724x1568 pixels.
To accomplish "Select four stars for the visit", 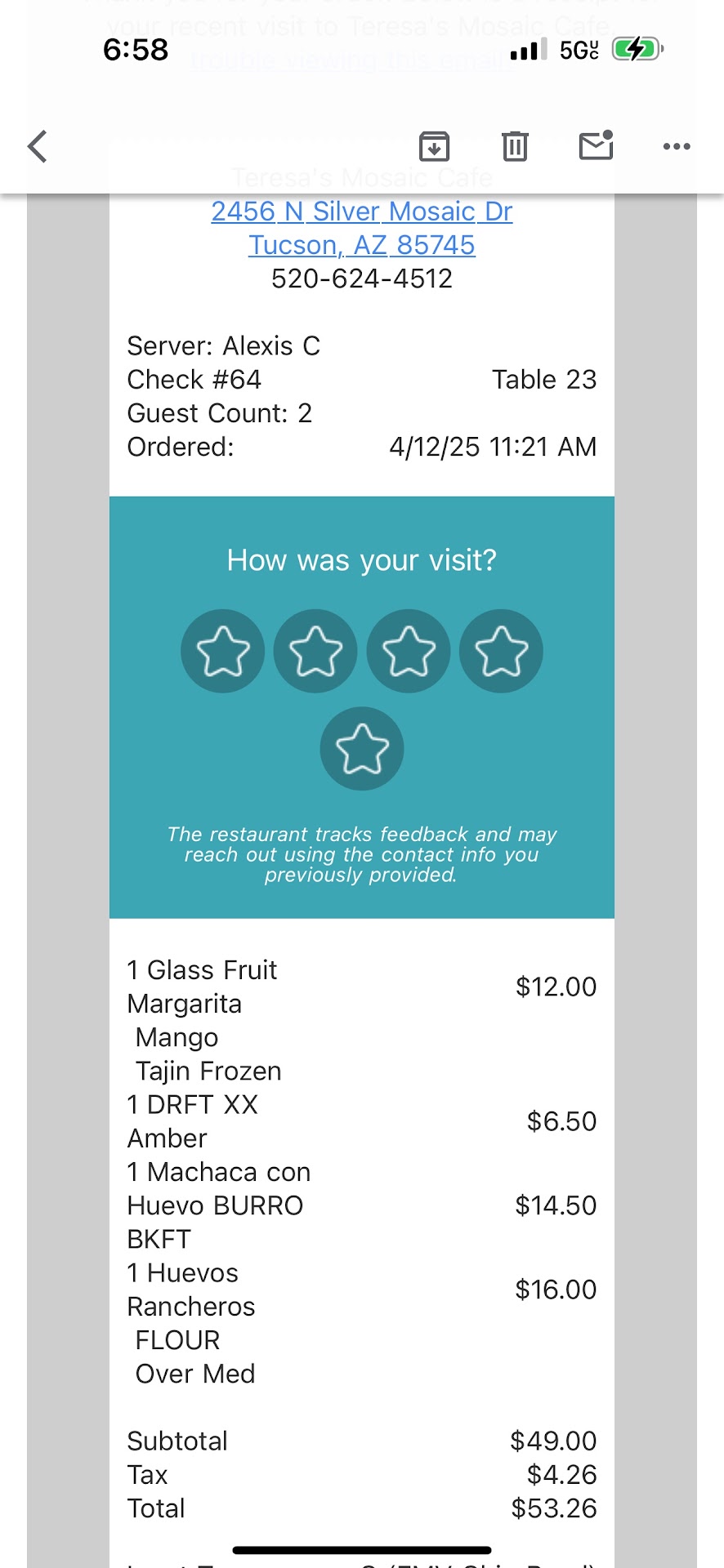I will pos(501,652).
